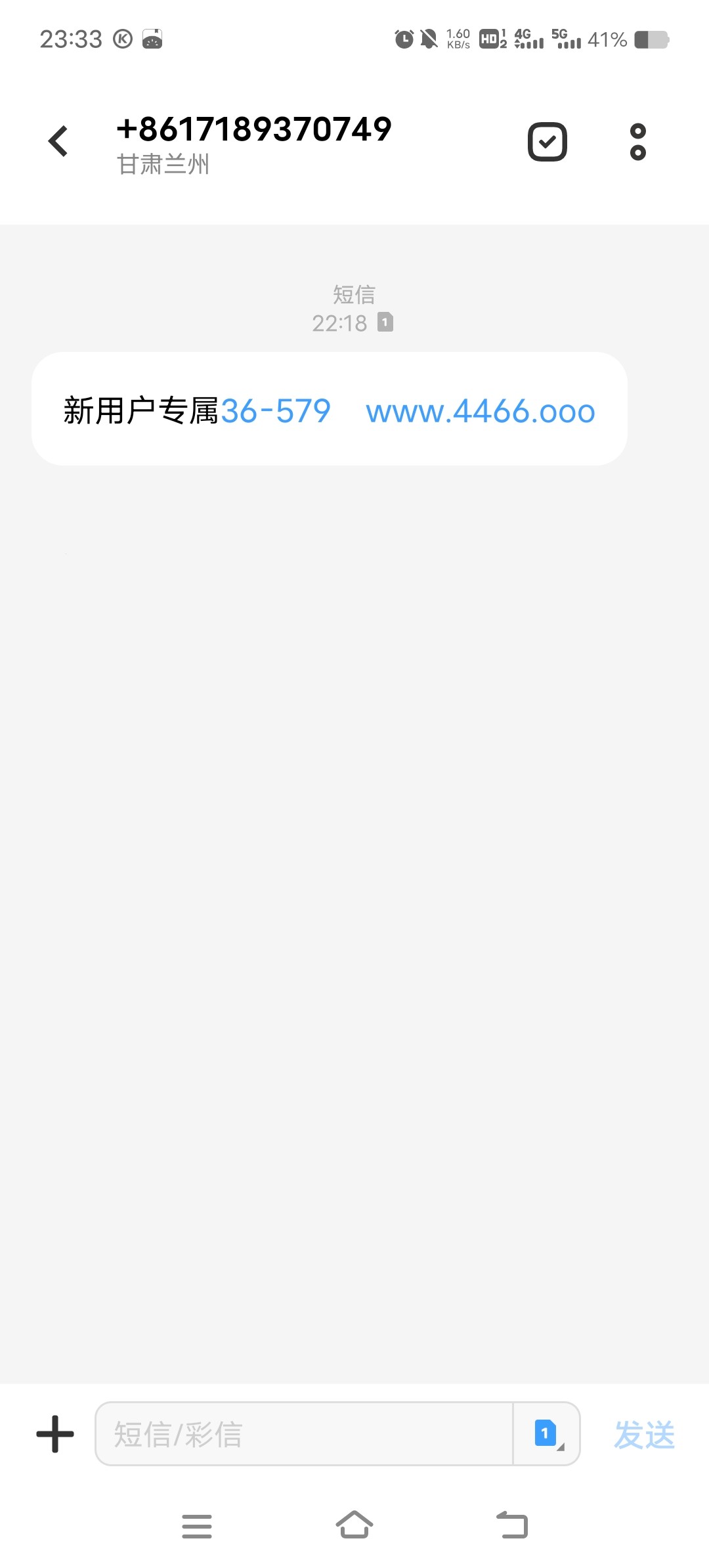Go back to the message list
Image resolution: width=709 pixels, height=1568 pixels.
[58, 141]
